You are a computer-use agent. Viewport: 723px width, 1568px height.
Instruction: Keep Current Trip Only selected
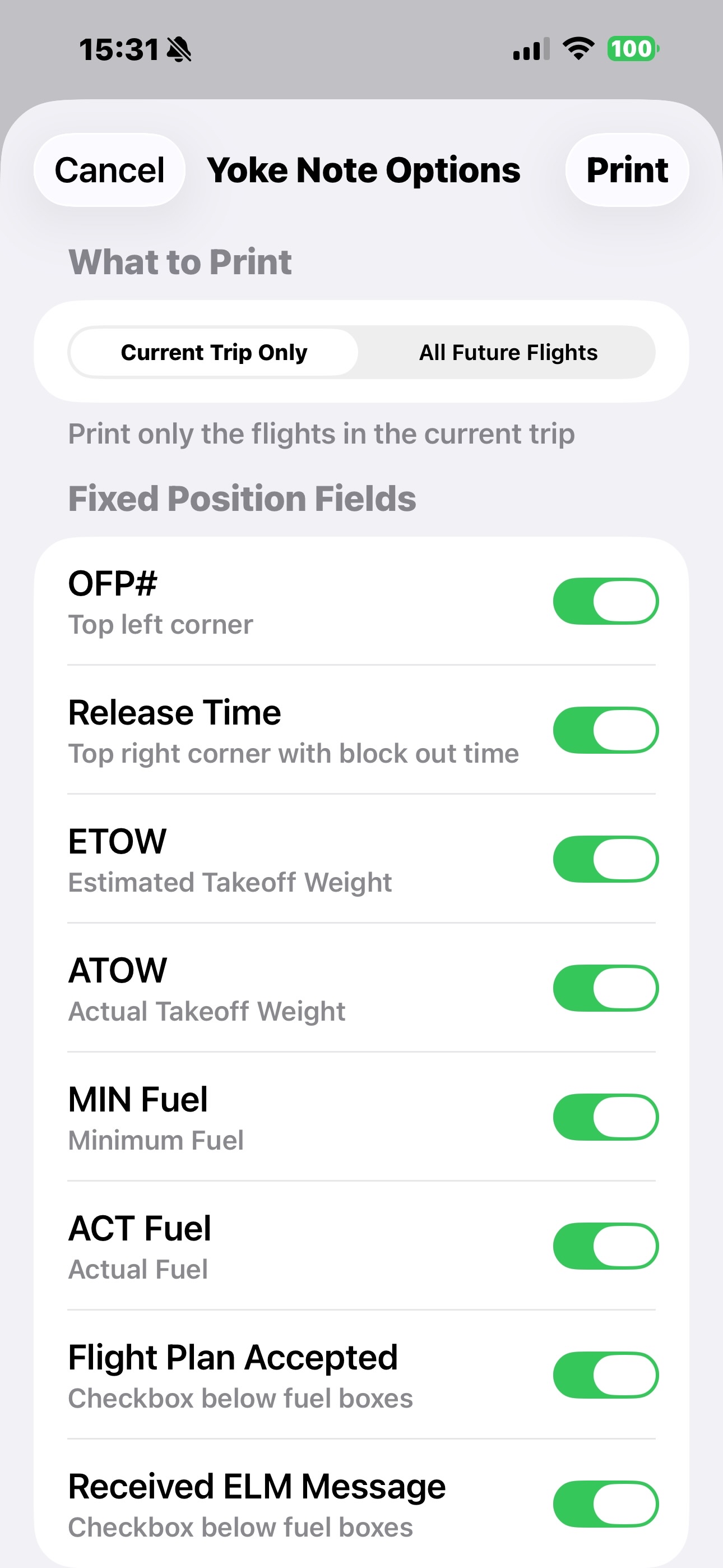pos(214,352)
